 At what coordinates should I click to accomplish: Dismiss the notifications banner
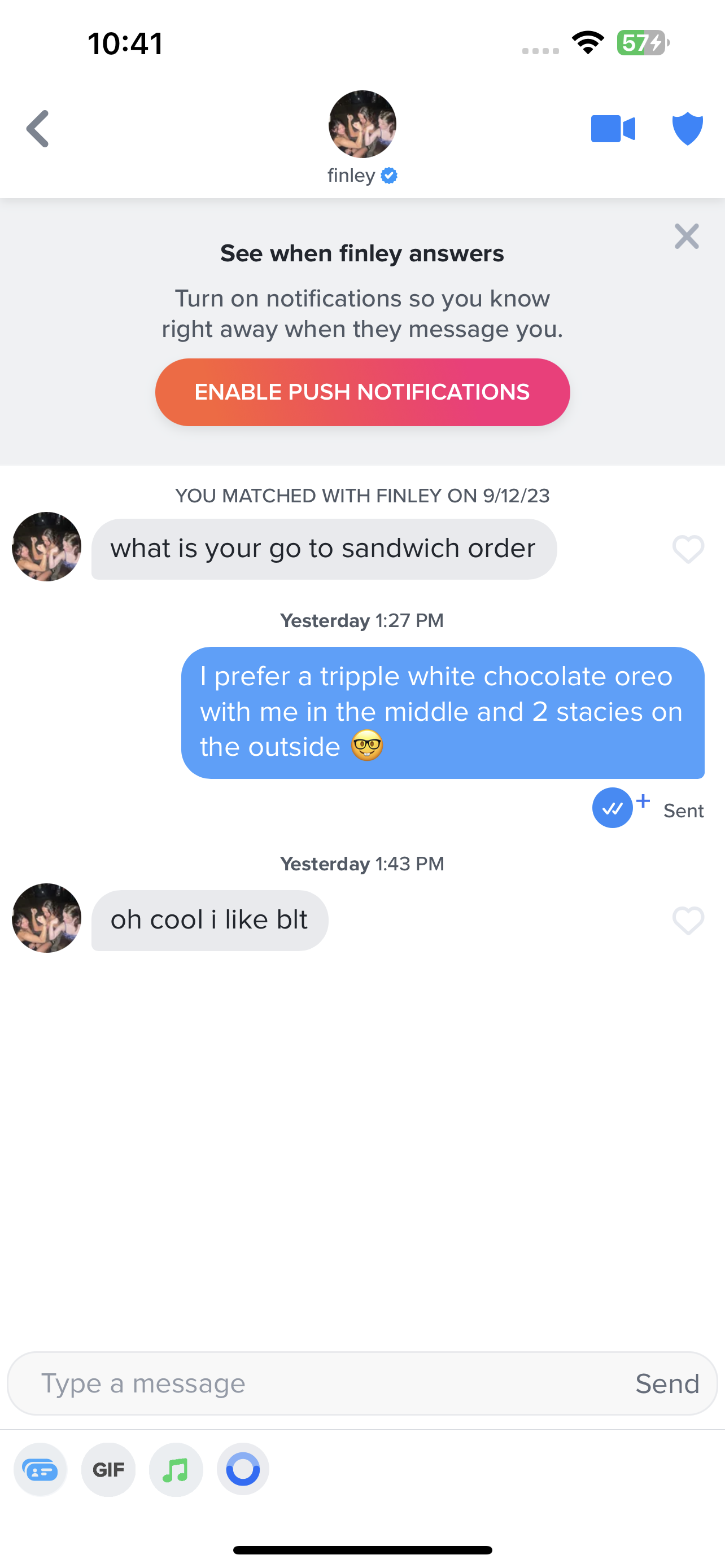686,236
